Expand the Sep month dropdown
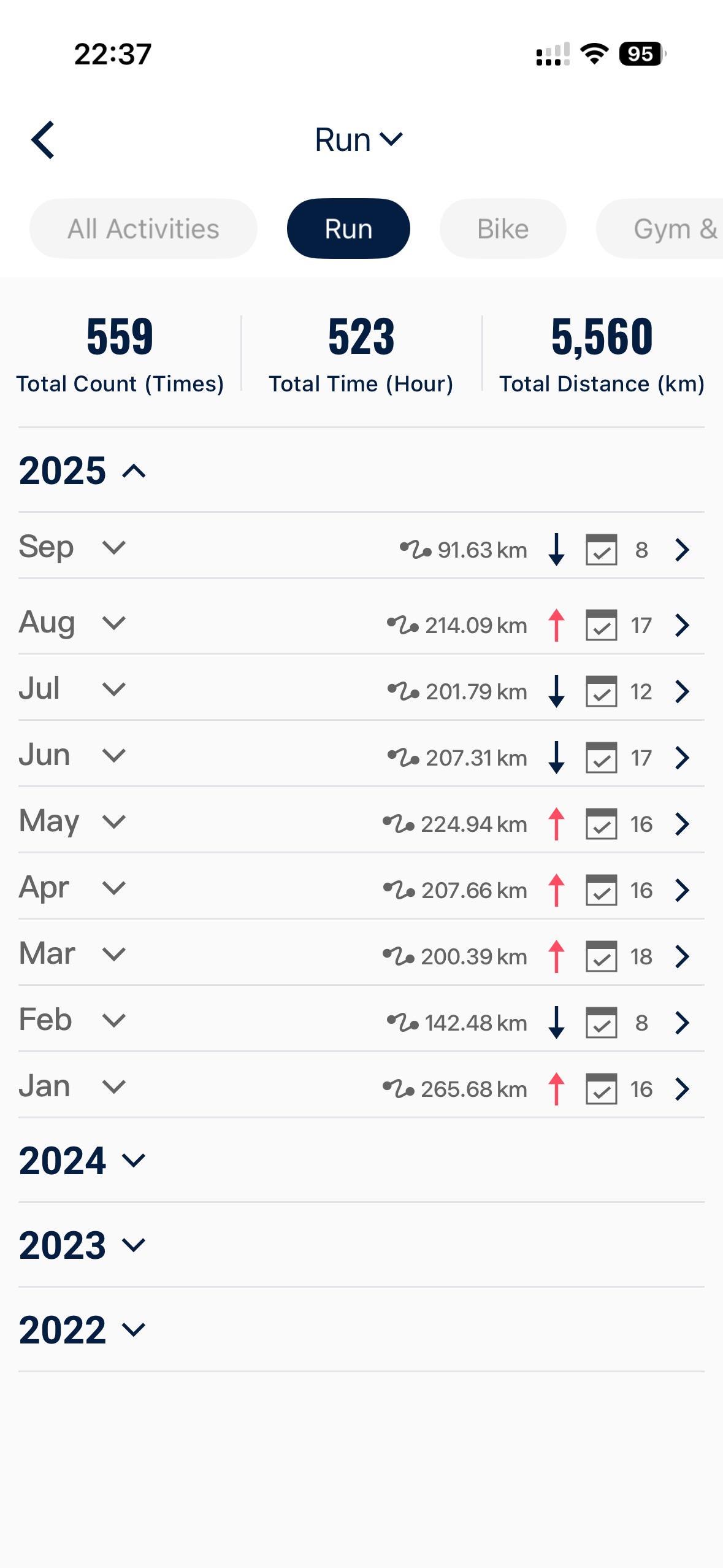The width and height of the screenshot is (723, 1568). [113, 547]
